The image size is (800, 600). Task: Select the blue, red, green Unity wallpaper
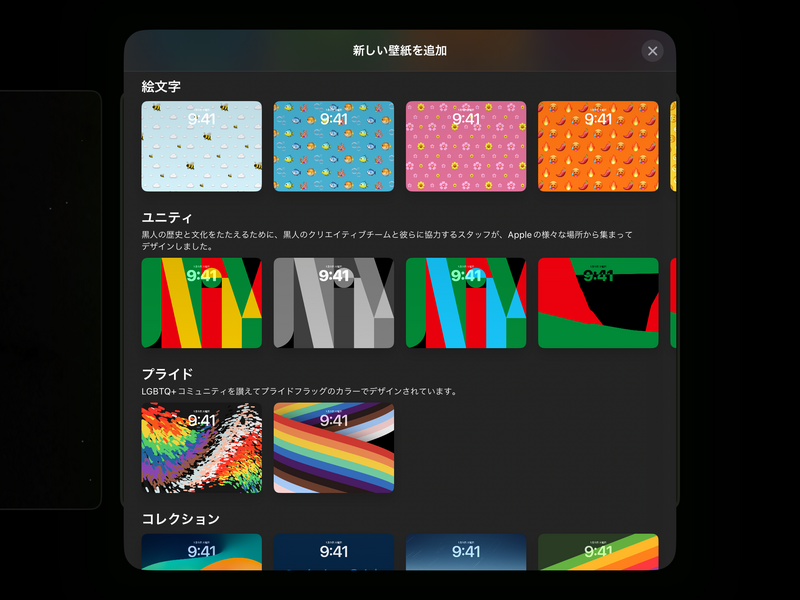[x=466, y=303]
